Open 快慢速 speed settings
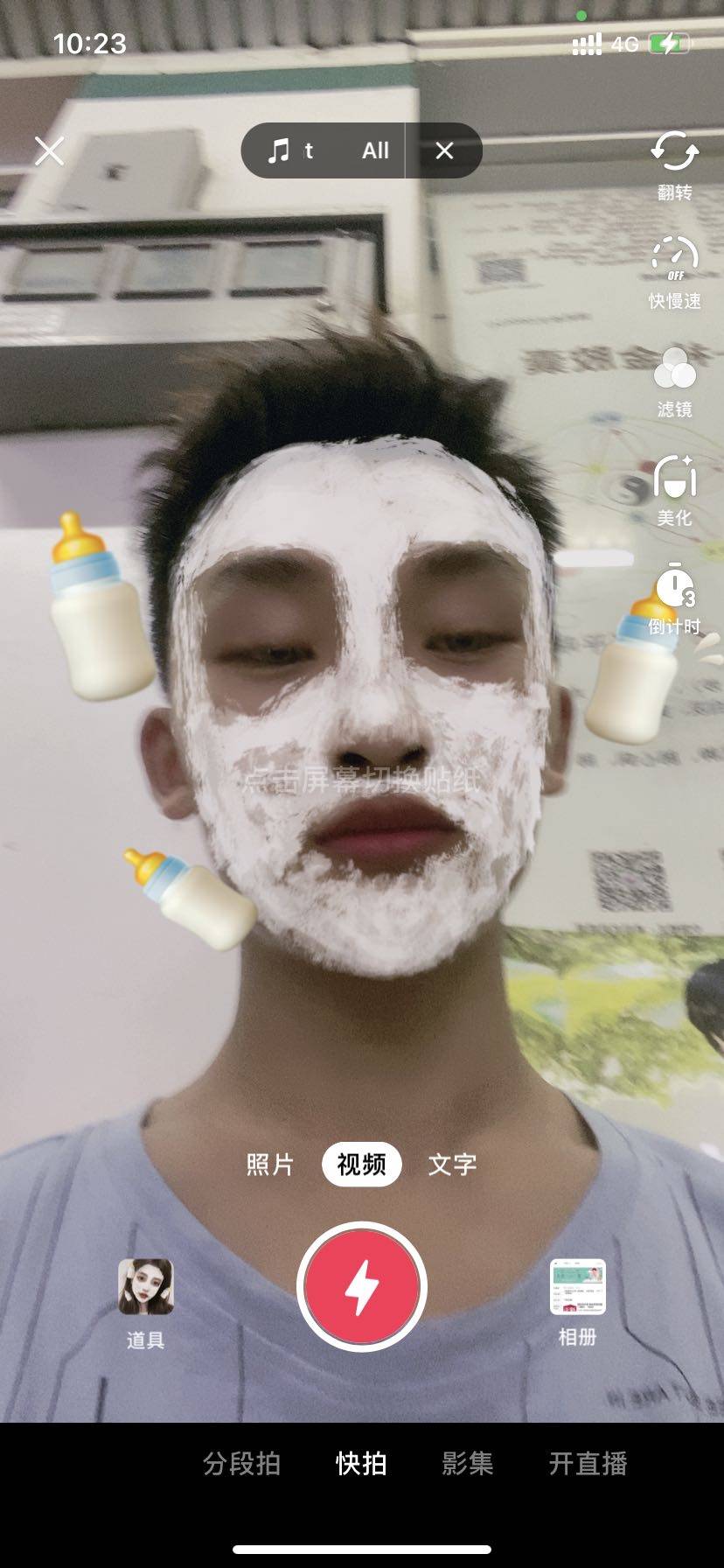The width and height of the screenshot is (724, 1568). (x=674, y=271)
